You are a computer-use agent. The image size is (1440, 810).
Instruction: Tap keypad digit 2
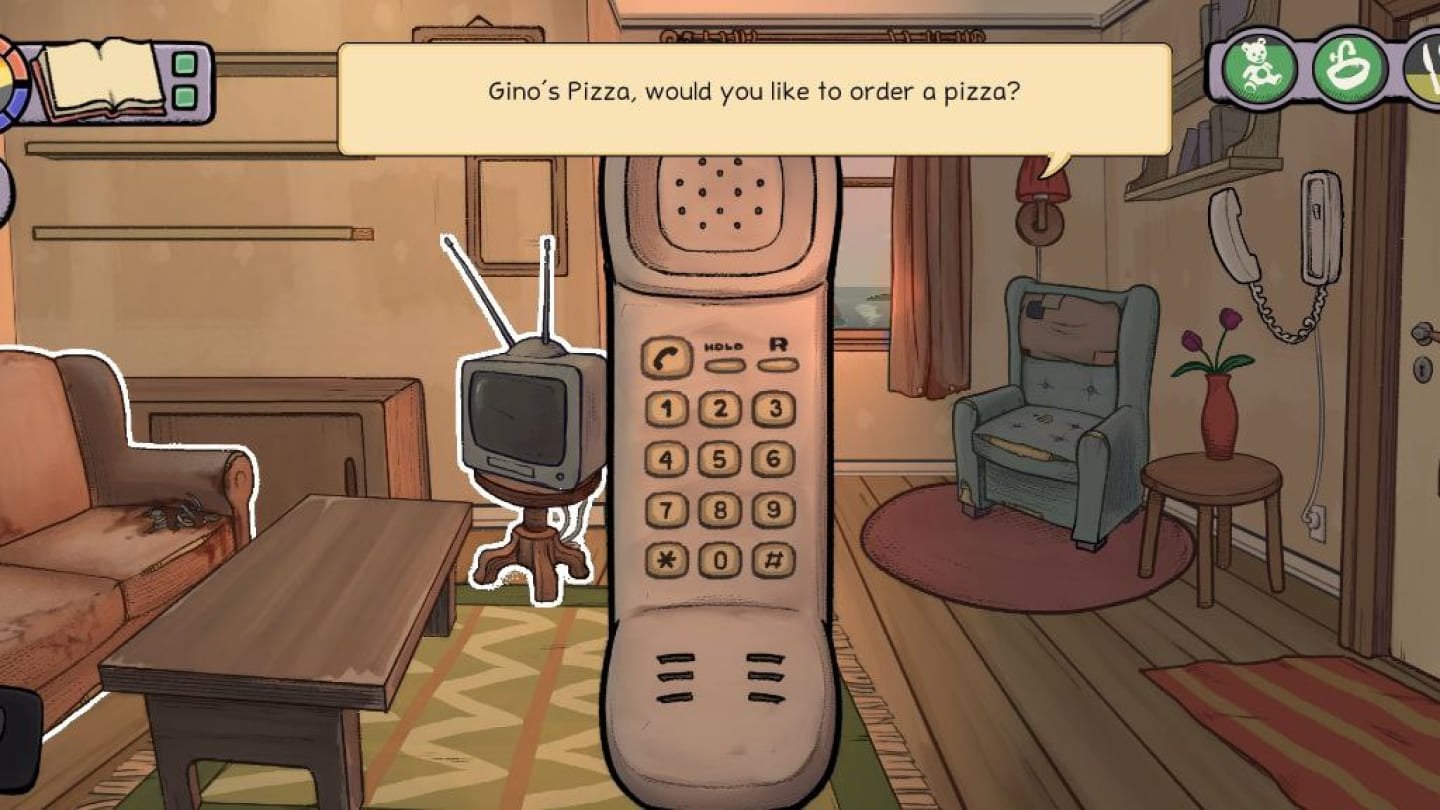tap(719, 408)
